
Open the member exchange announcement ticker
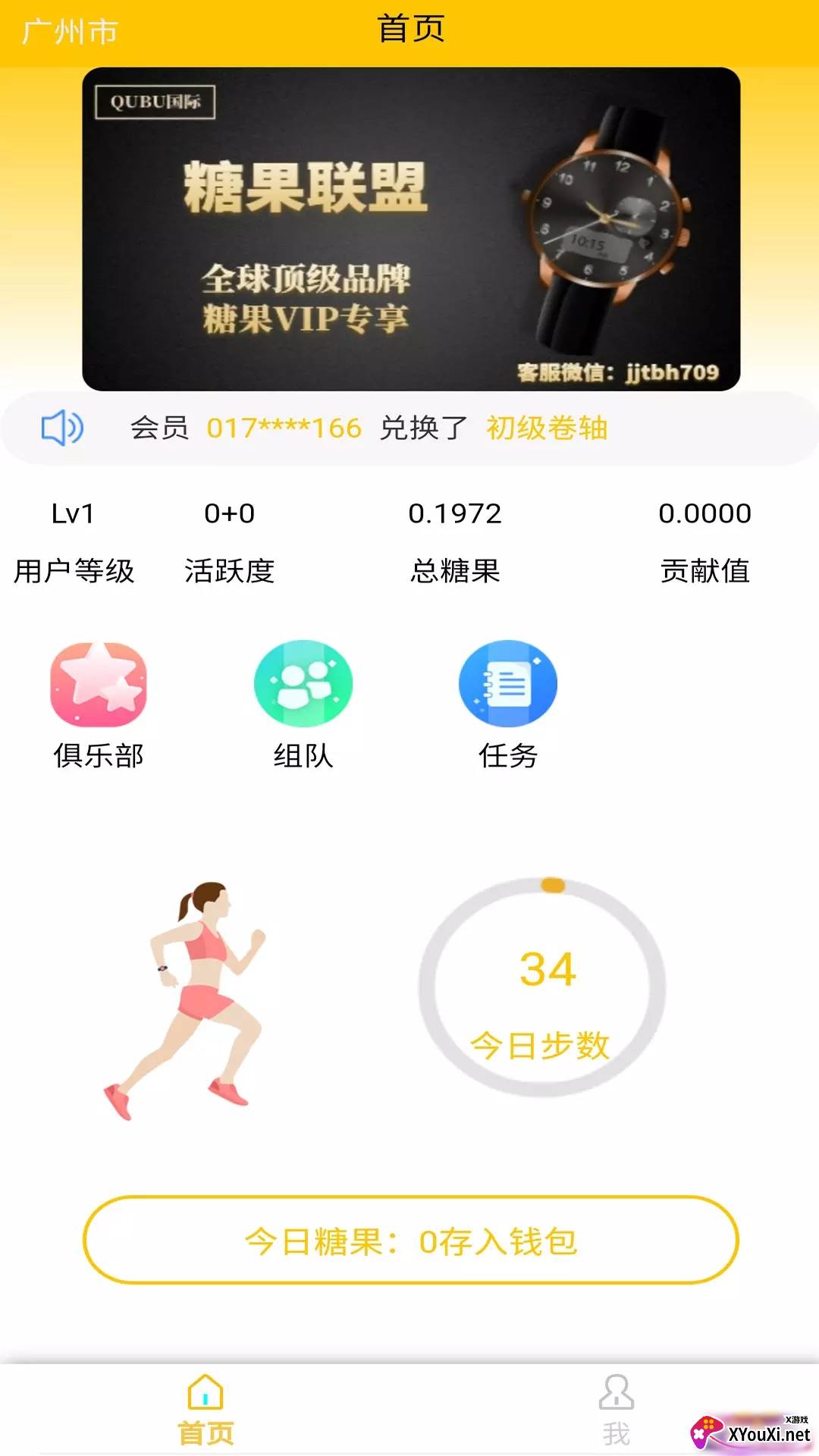409,428
